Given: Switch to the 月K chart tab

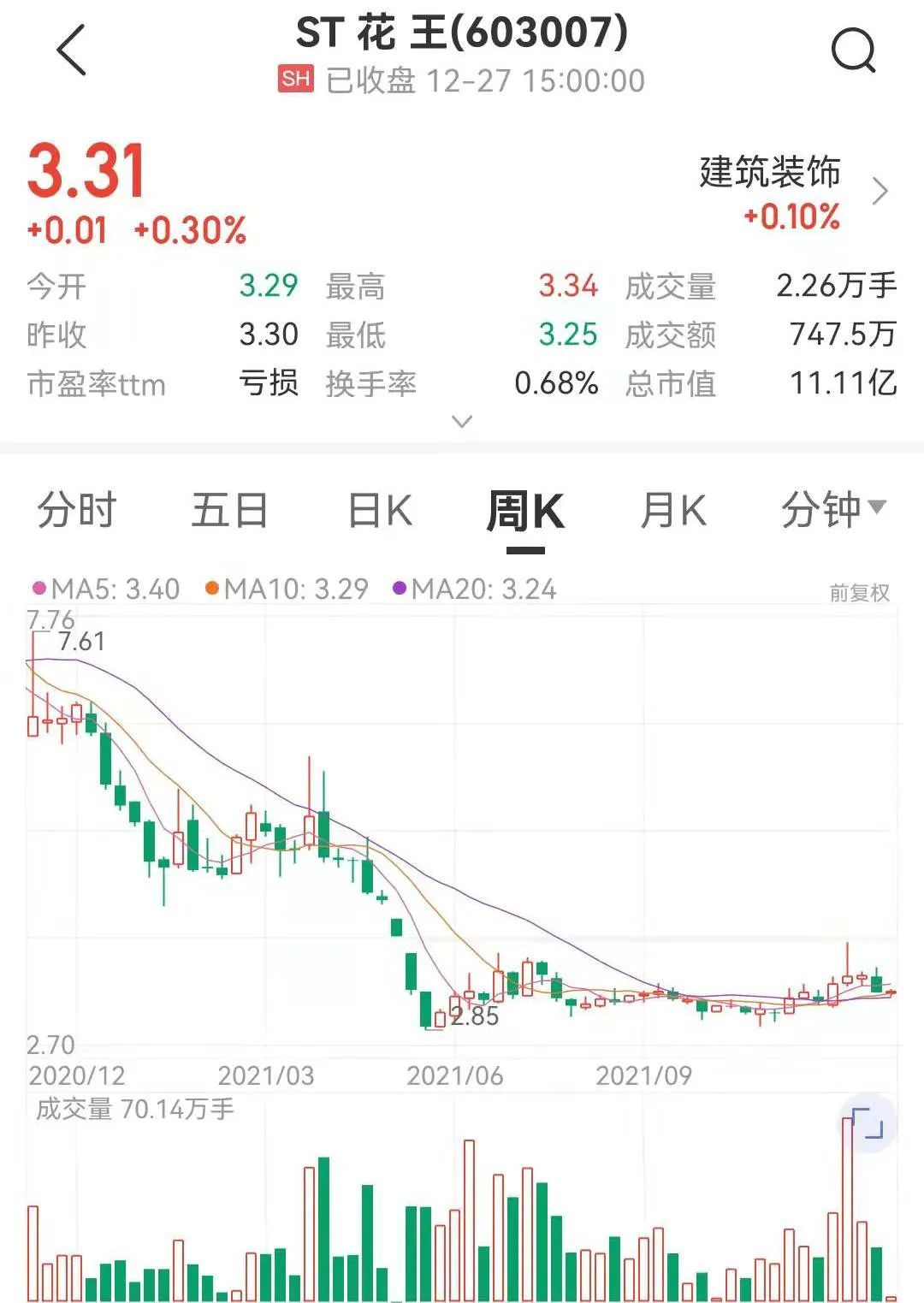Looking at the screenshot, I should click(673, 511).
